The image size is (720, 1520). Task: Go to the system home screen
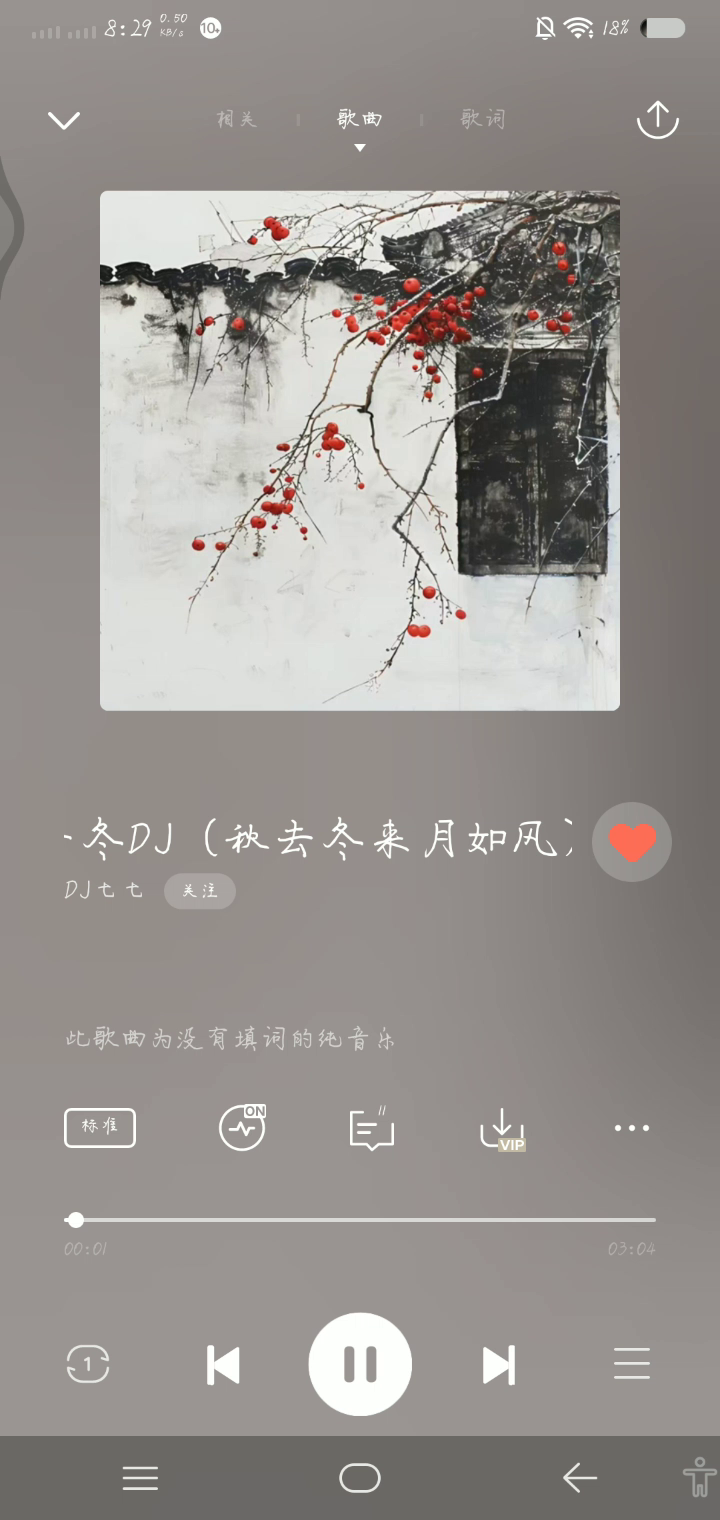pyautogui.click(x=360, y=1477)
